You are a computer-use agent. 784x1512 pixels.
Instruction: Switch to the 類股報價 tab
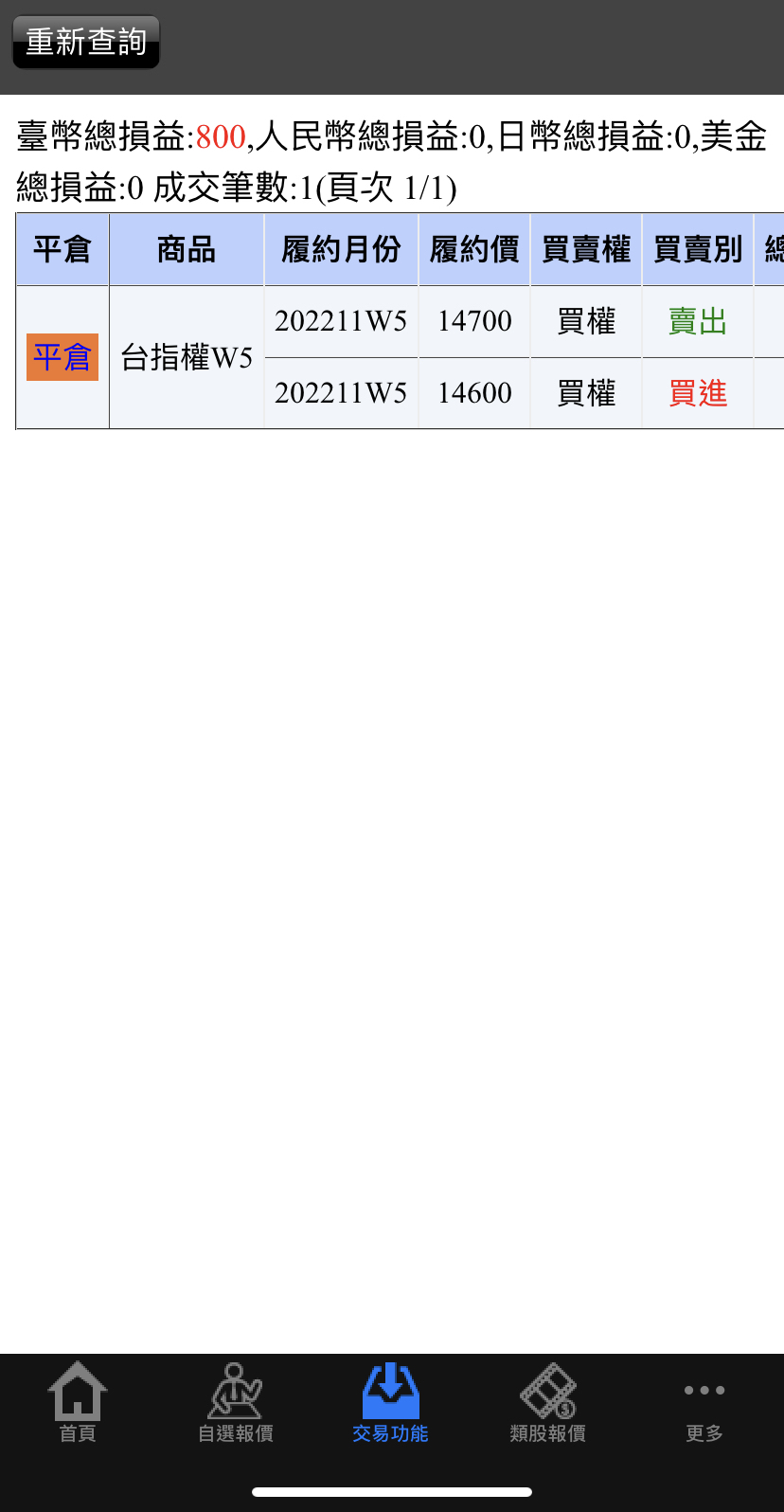[547, 1403]
